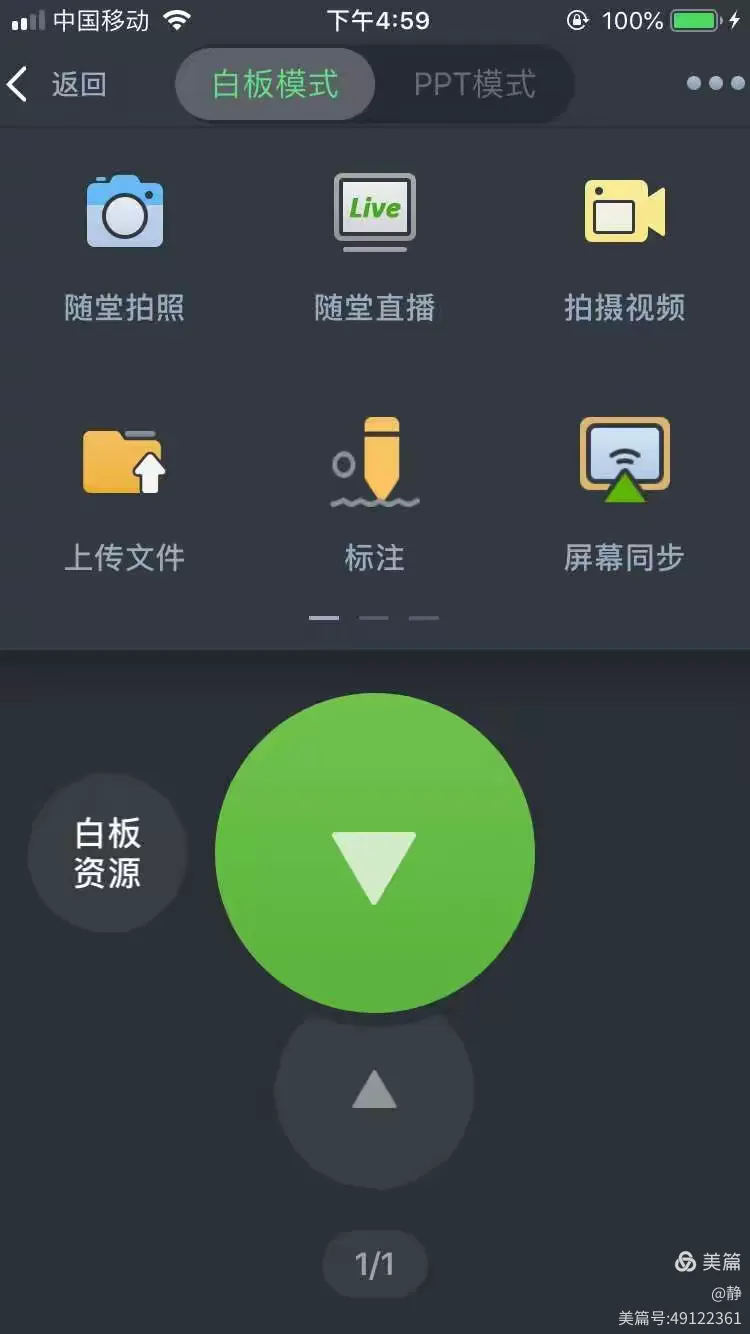The image size is (750, 1334).
Task: Choose 上传文件 to upload a file
Action: click(x=125, y=495)
